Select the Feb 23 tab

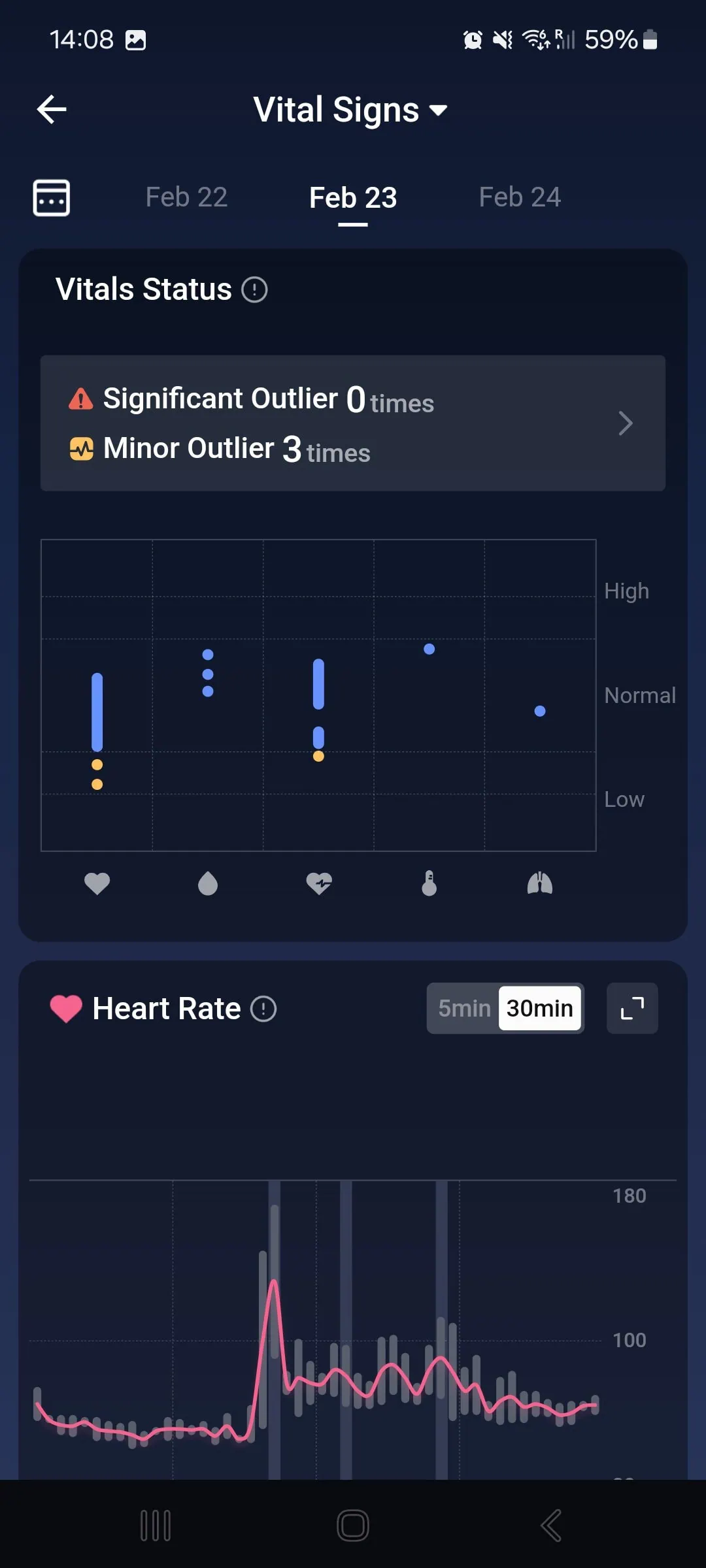click(353, 197)
